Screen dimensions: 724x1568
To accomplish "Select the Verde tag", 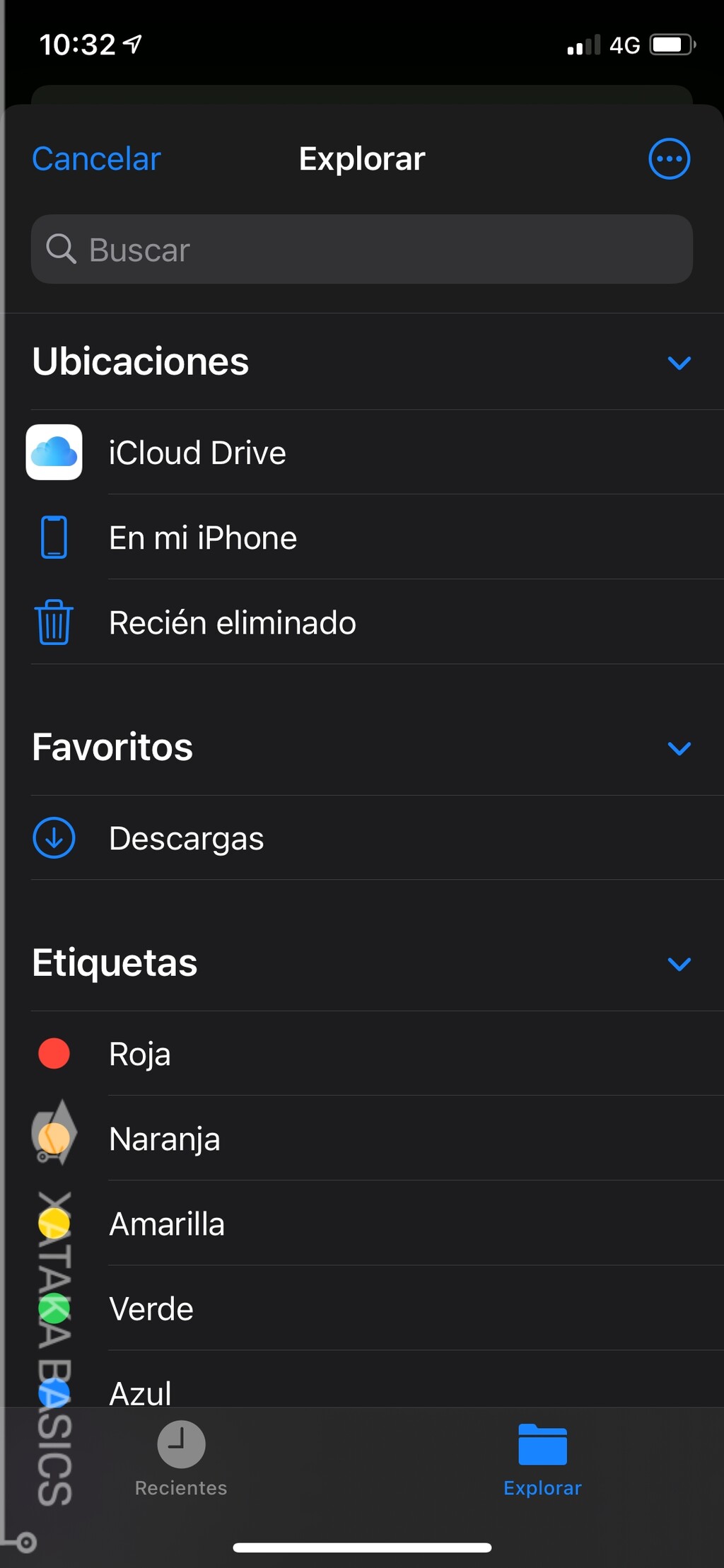I will [x=151, y=1308].
